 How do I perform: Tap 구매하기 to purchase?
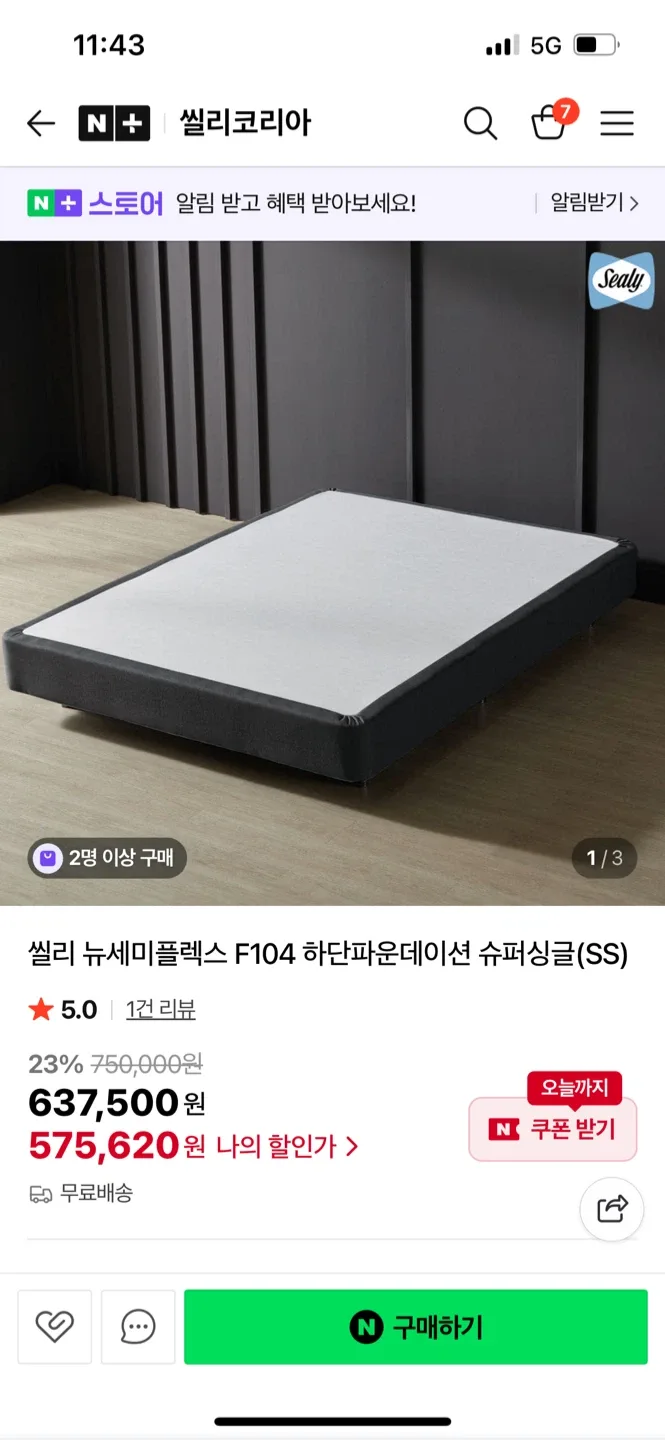[x=416, y=1327]
